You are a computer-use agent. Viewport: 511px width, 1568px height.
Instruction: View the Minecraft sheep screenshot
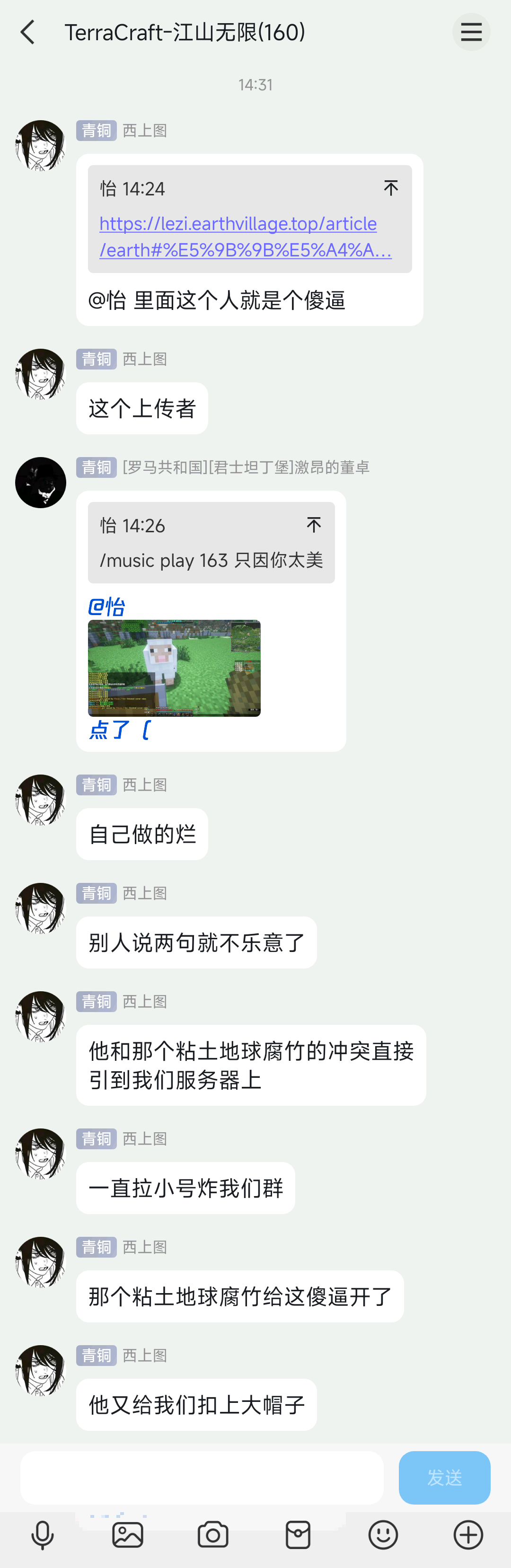click(x=174, y=668)
